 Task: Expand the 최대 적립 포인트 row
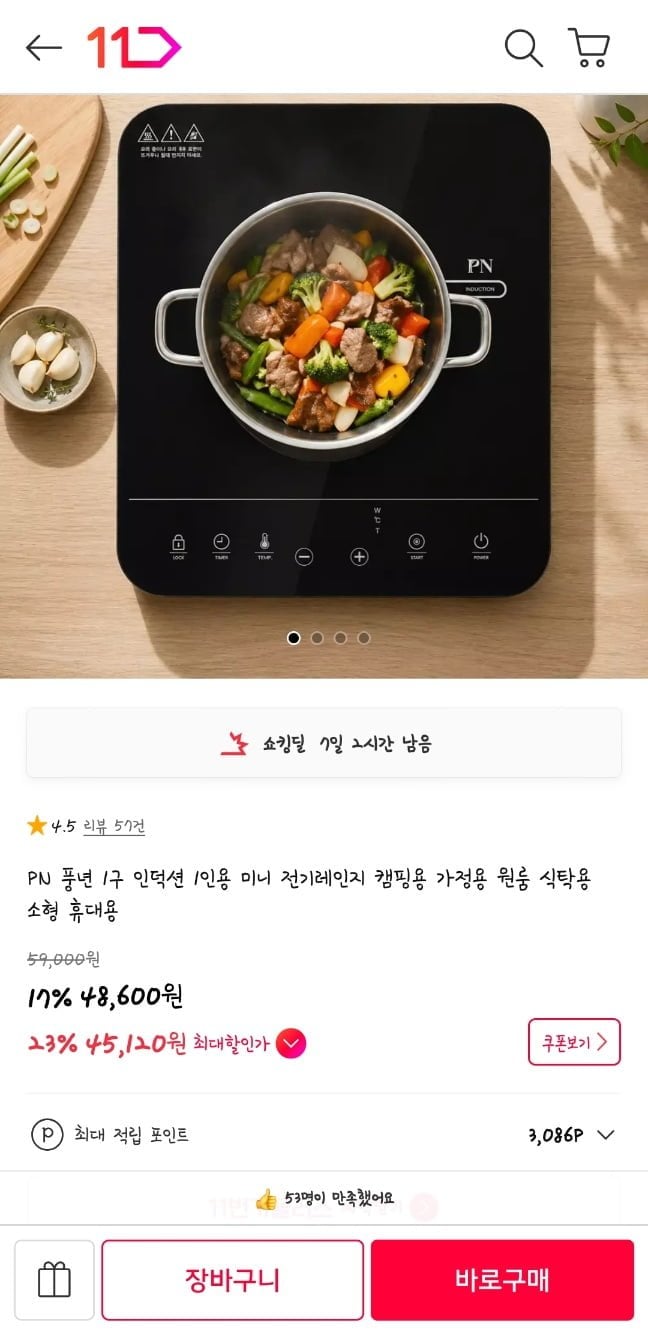[604, 1135]
